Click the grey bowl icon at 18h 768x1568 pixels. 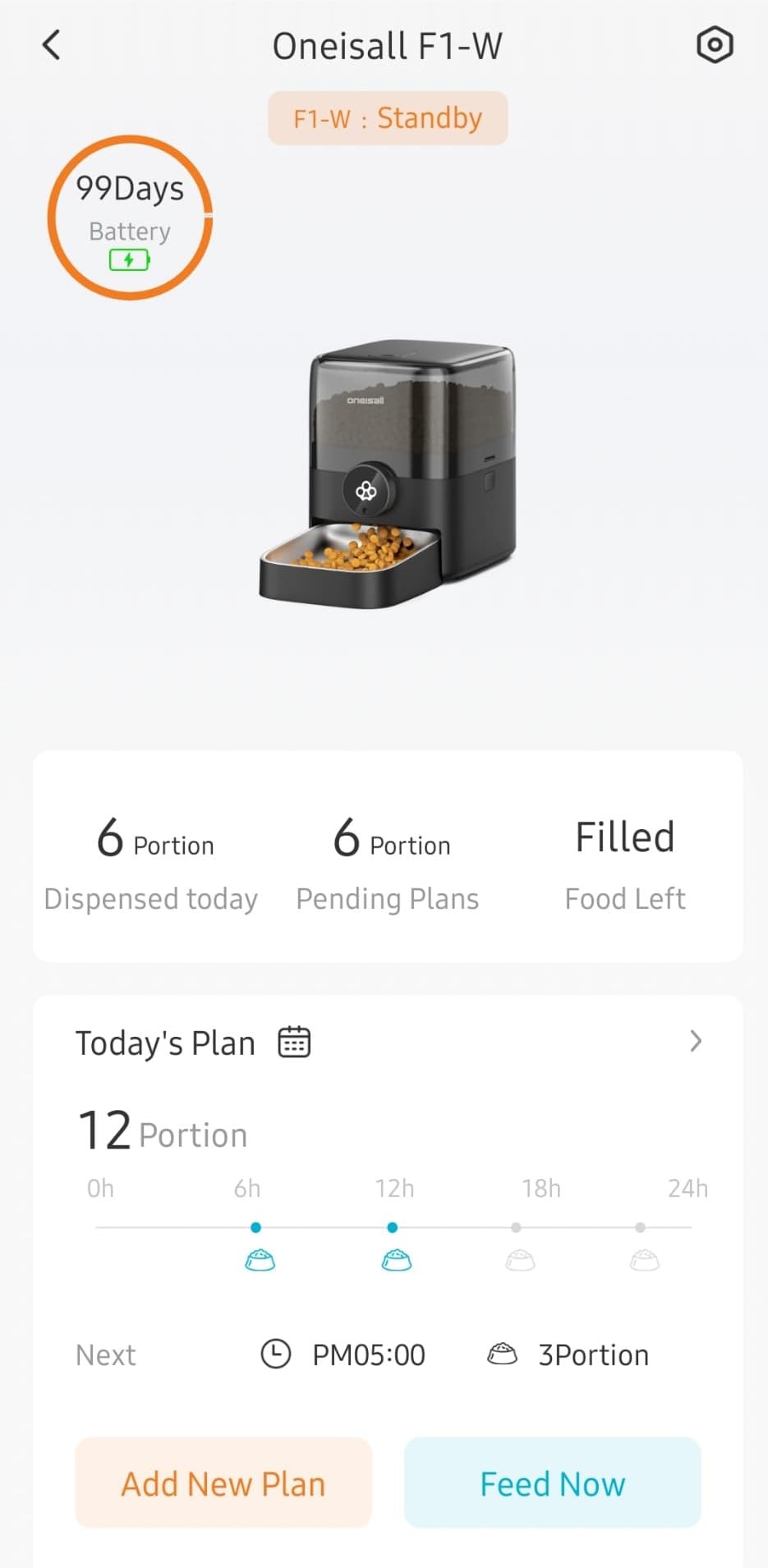pyautogui.click(x=520, y=1260)
